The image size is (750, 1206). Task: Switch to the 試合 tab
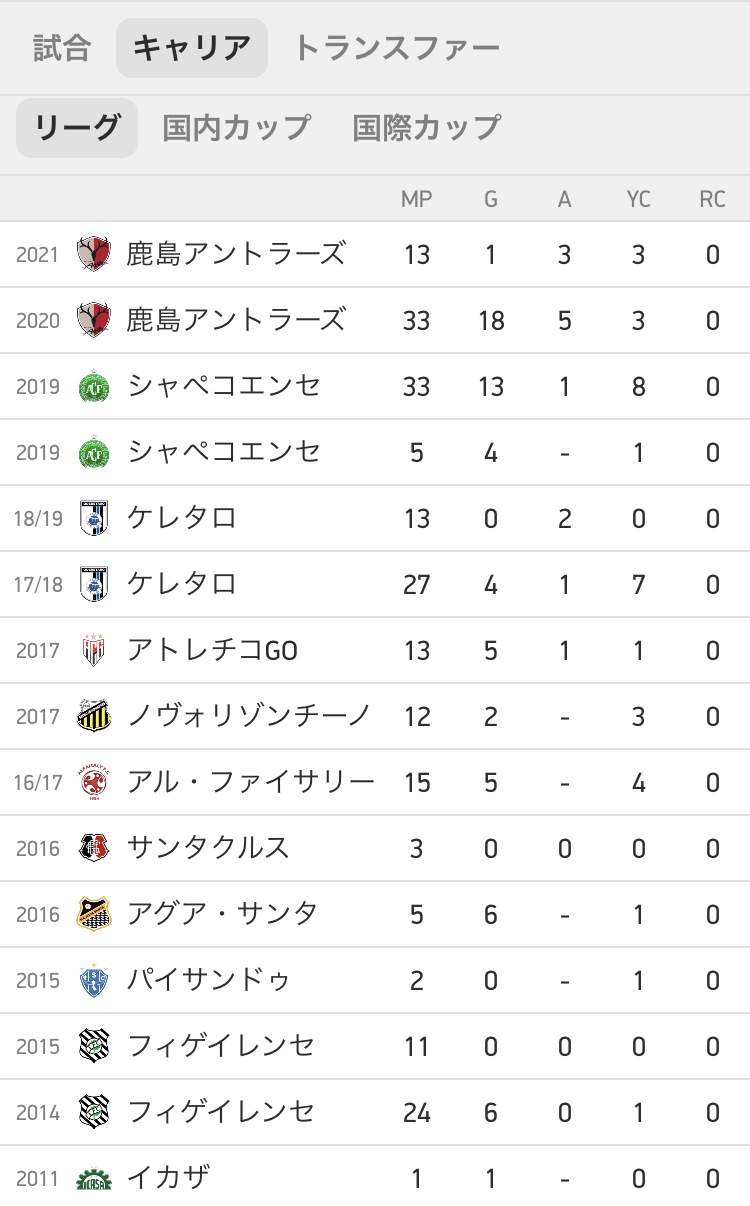[x=62, y=47]
